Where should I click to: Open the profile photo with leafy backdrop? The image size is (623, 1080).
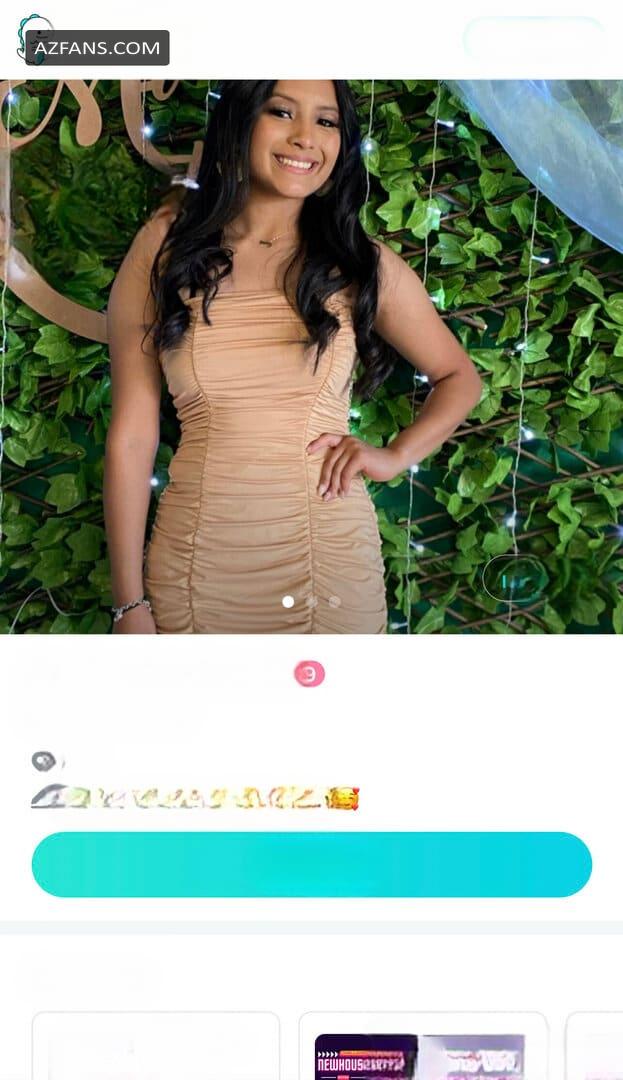pyautogui.click(x=311, y=356)
